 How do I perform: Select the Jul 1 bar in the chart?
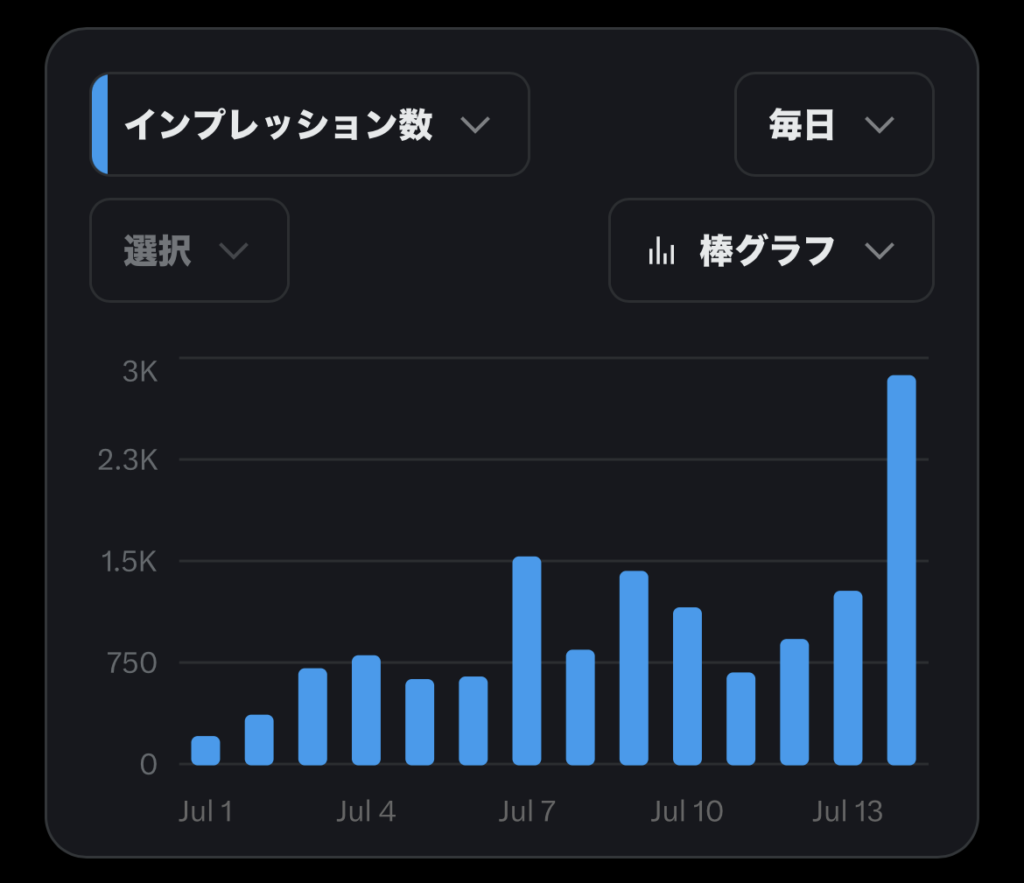coord(206,750)
